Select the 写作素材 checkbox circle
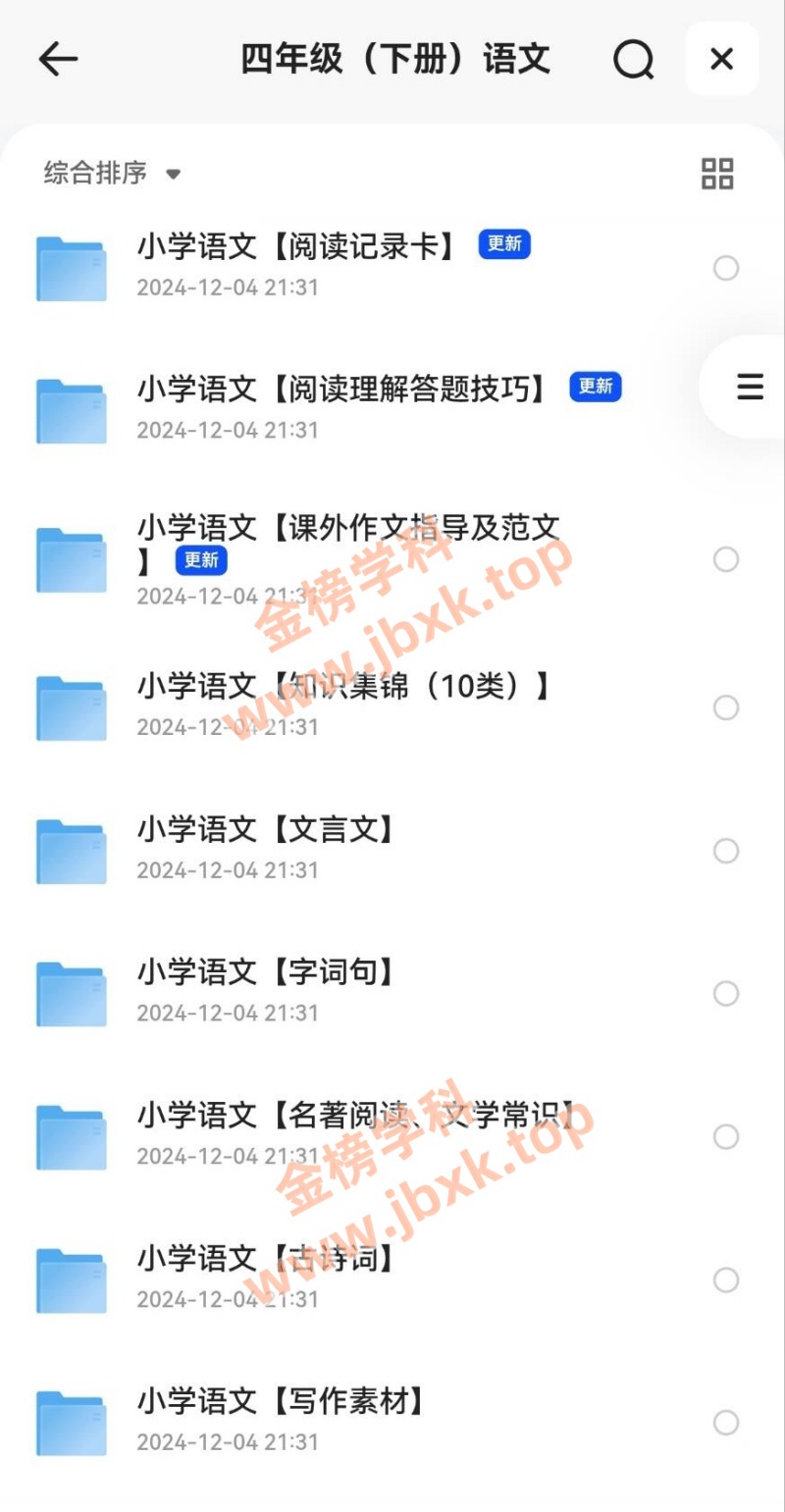This screenshot has height=1512, width=785. coord(726,1421)
